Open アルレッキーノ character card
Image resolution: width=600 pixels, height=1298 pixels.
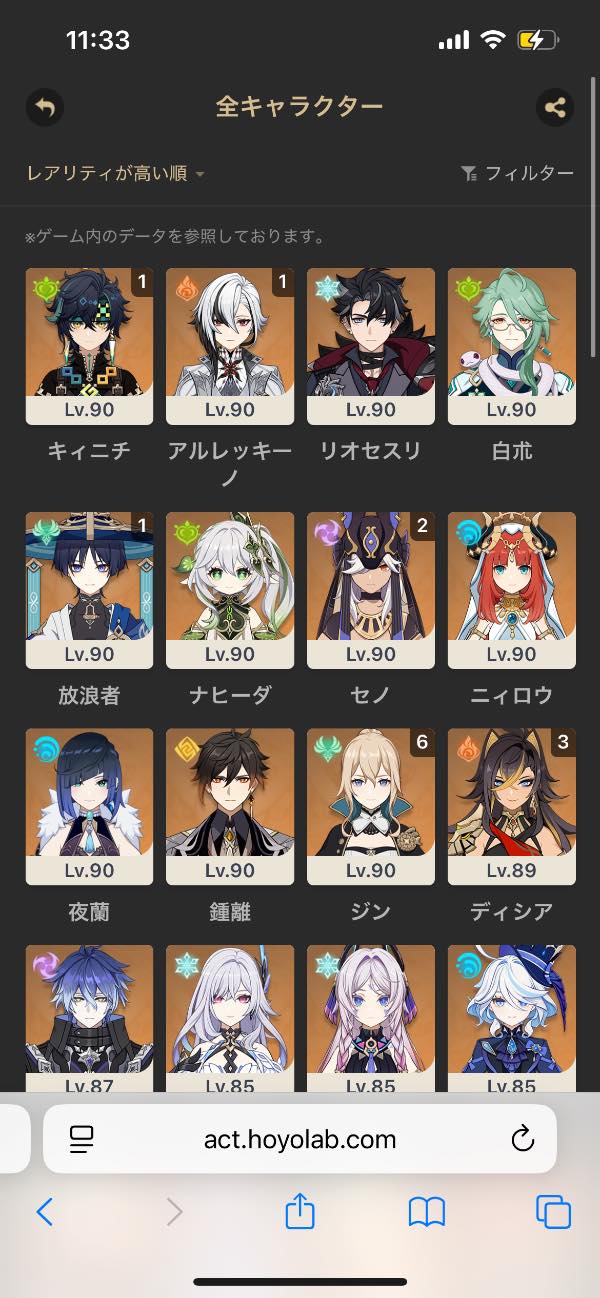pos(230,346)
